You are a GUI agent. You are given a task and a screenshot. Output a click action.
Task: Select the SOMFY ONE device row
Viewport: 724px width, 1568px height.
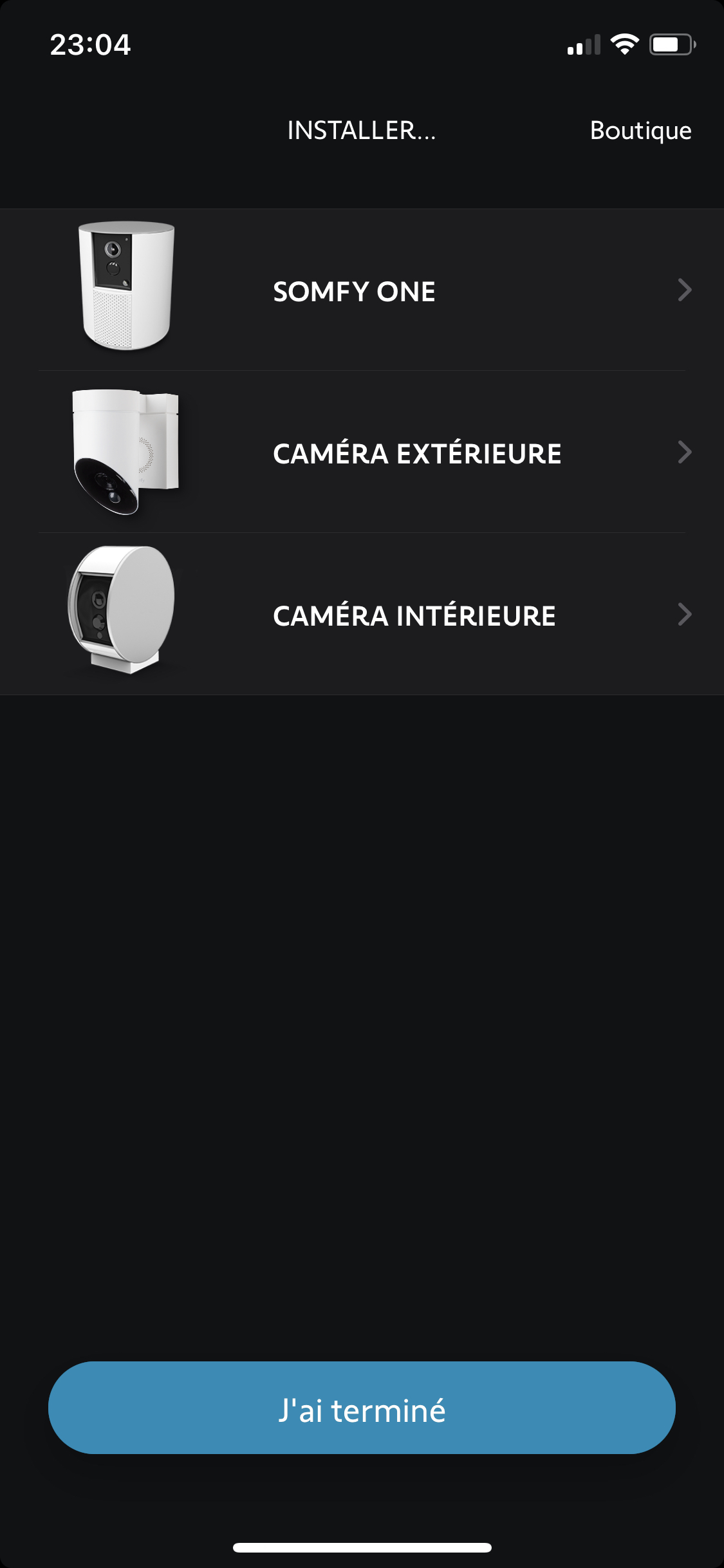coord(362,290)
